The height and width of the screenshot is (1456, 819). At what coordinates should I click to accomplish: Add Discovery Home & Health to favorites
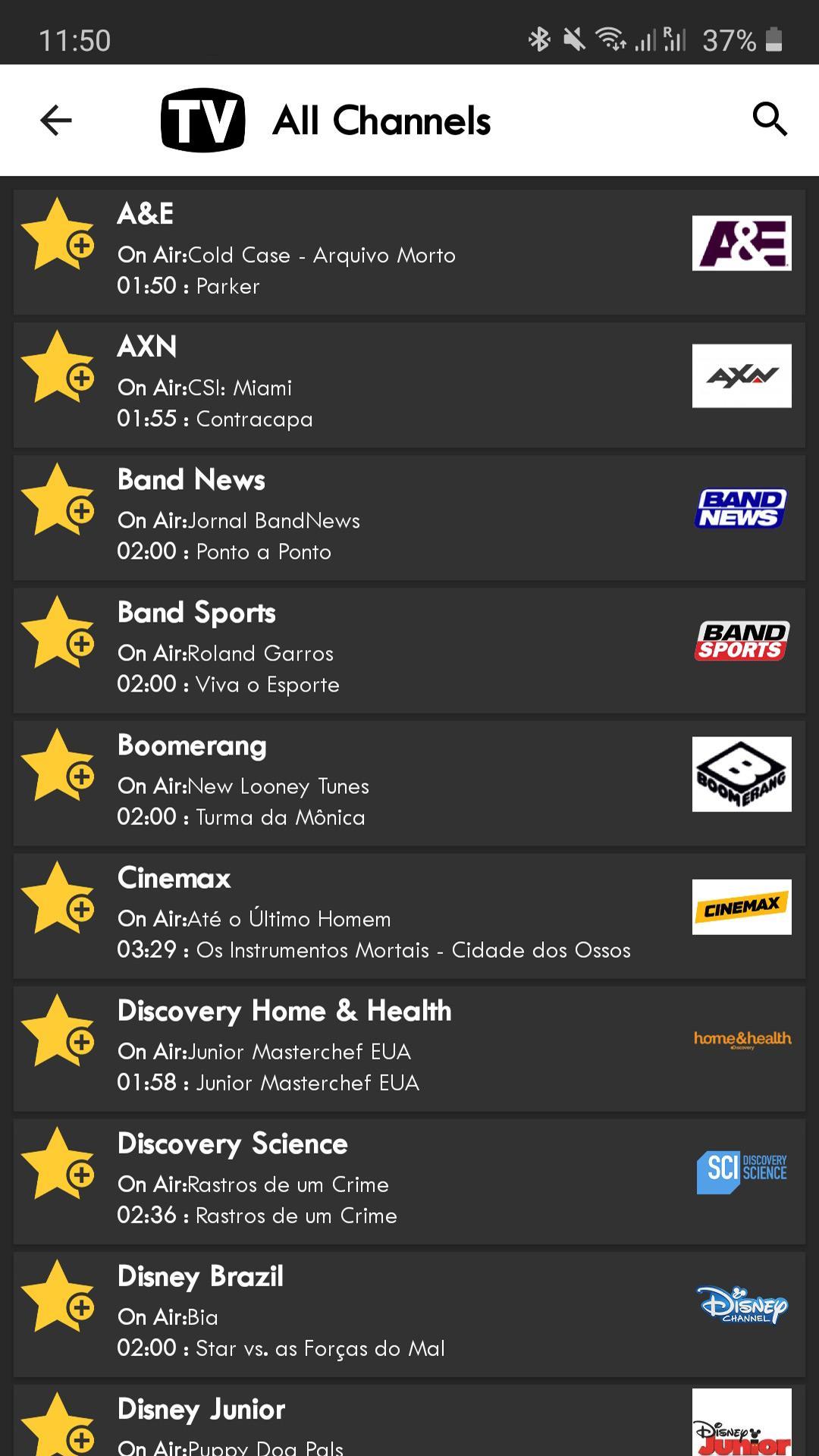pyautogui.click(x=58, y=1031)
